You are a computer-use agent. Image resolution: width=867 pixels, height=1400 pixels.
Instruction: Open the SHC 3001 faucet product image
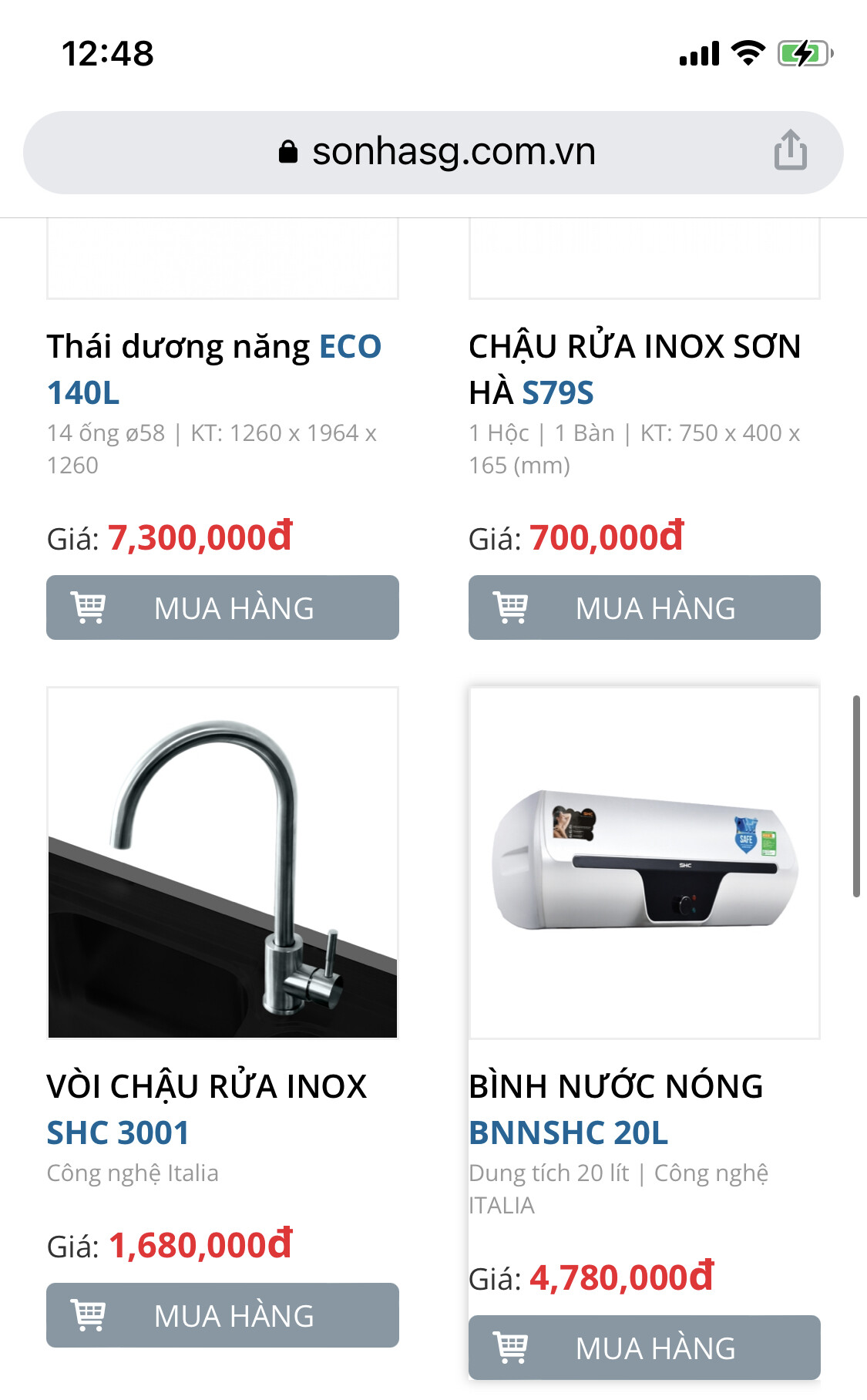tap(222, 863)
